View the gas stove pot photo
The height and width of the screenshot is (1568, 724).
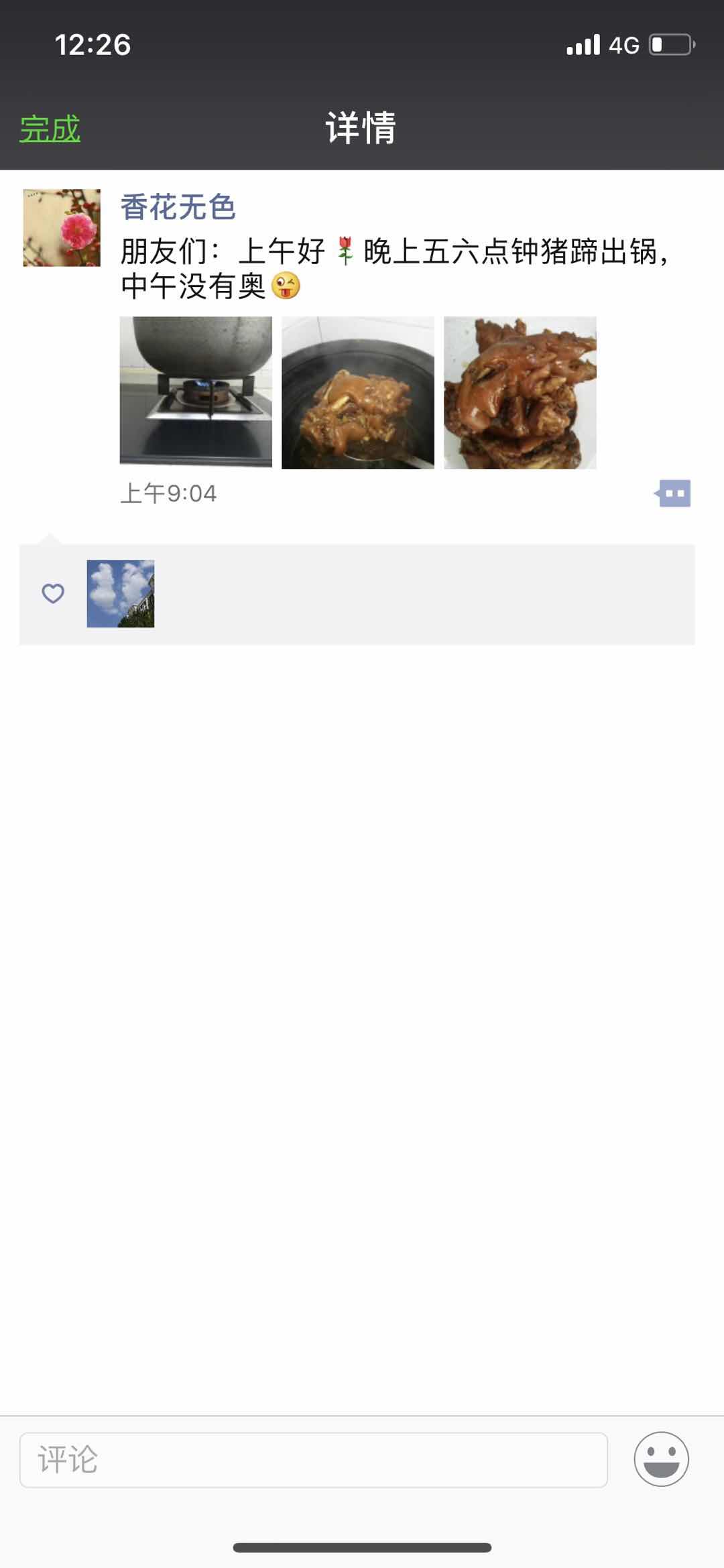click(x=196, y=392)
